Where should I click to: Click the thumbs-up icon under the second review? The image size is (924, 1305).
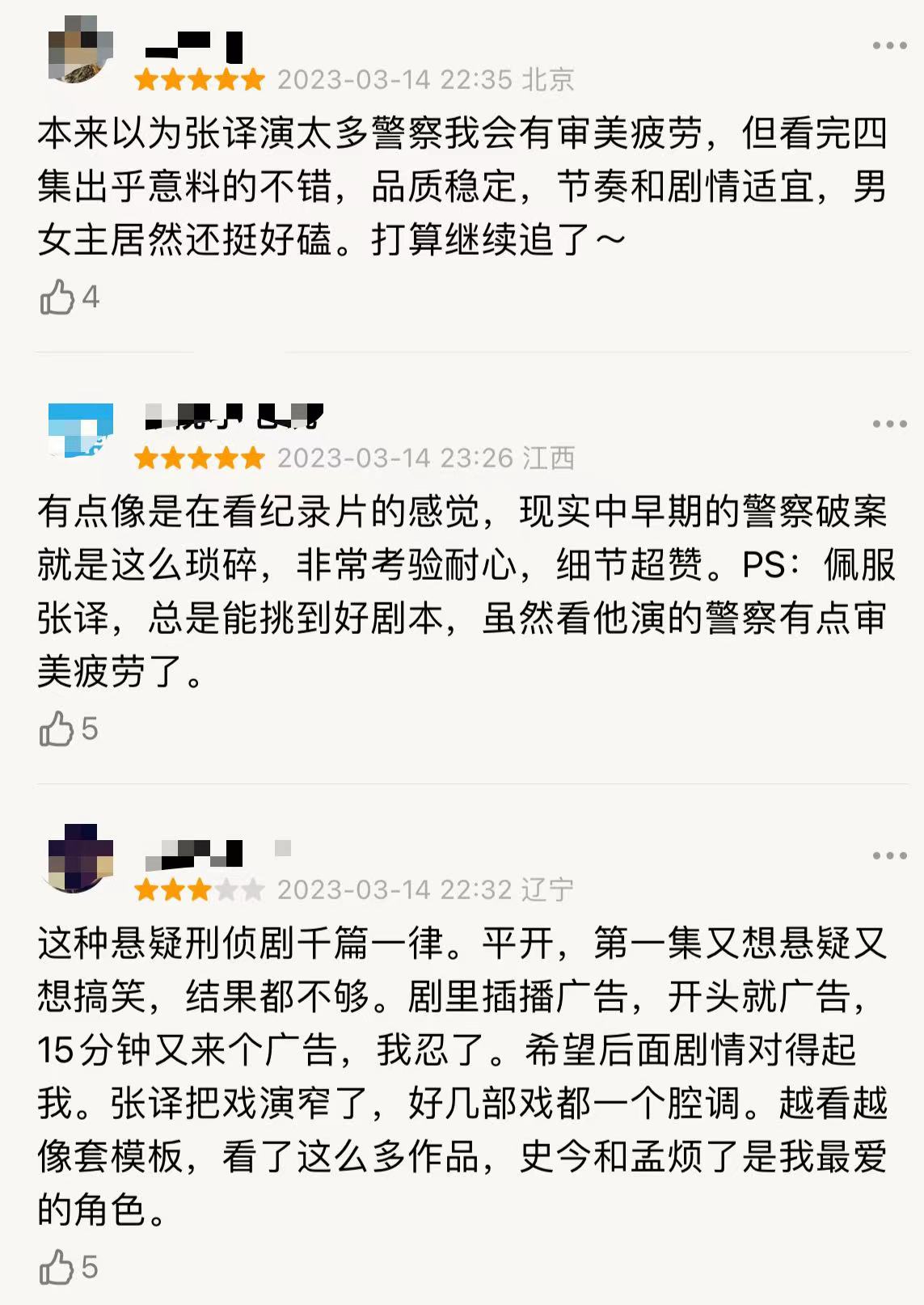[58, 728]
